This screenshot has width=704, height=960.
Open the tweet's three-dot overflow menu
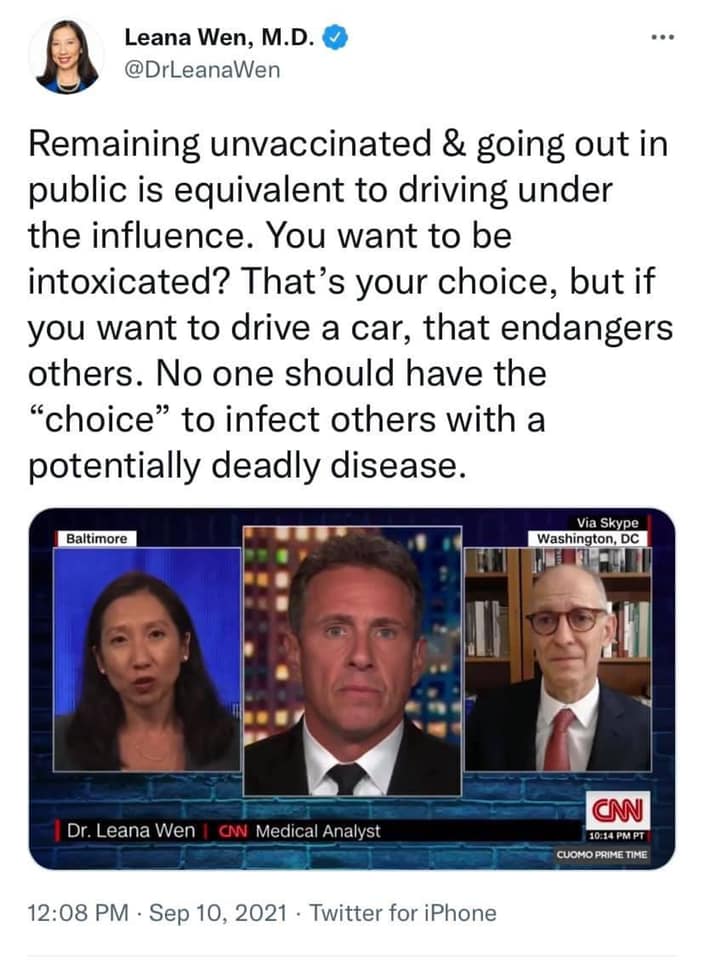662,39
